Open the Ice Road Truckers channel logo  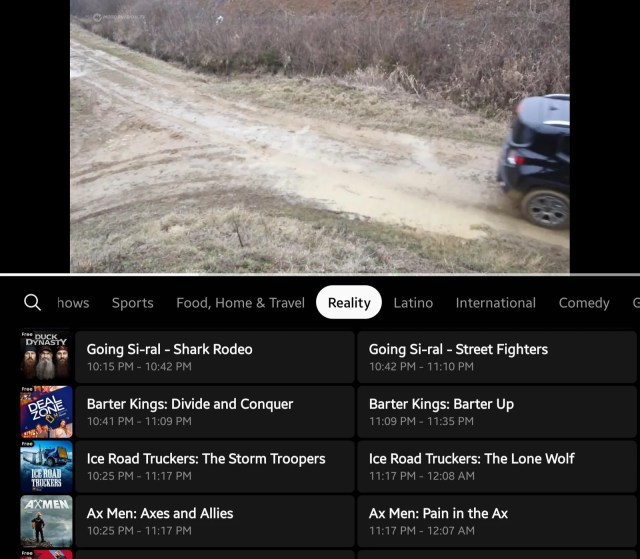(46, 466)
